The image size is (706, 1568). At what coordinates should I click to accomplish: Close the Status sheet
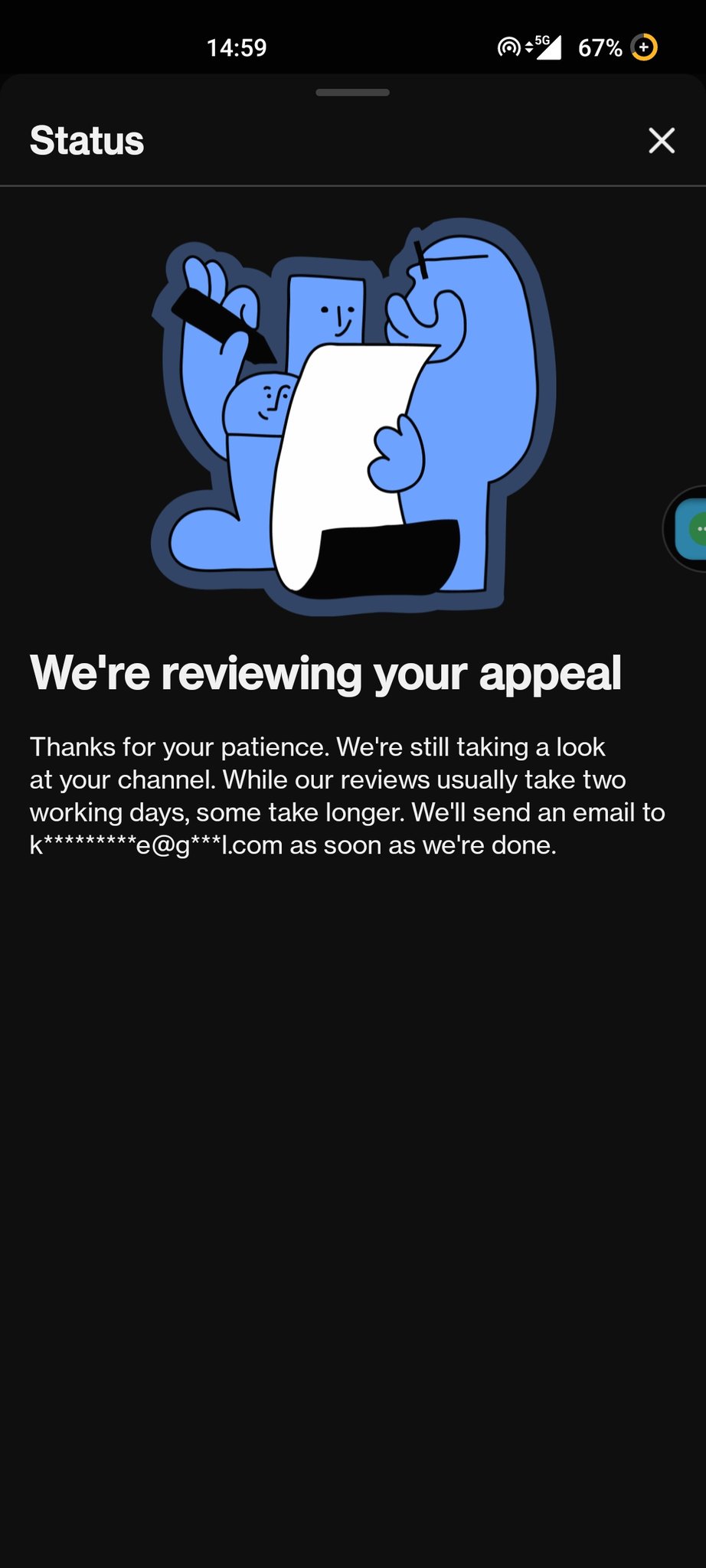661,140
